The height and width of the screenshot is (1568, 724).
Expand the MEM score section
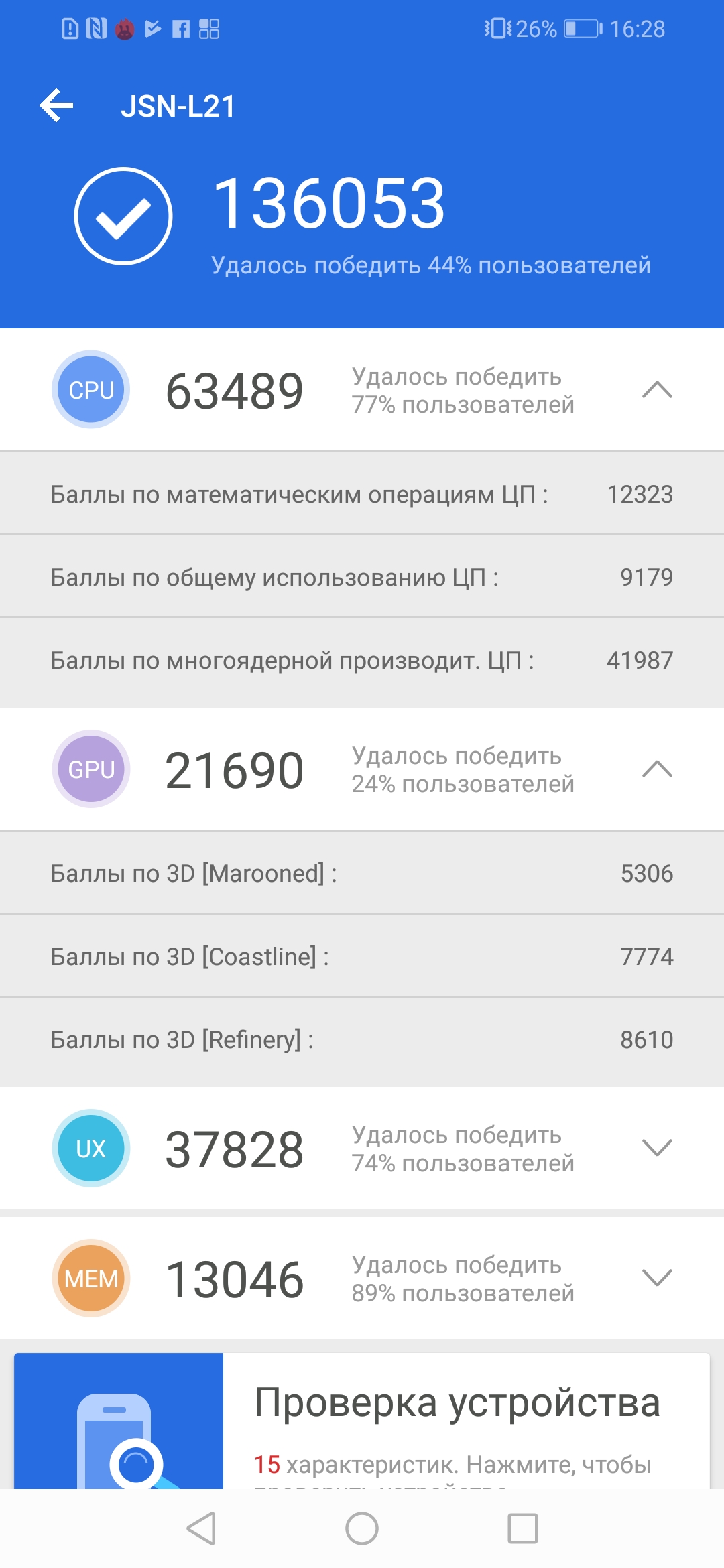(657, 1278)
